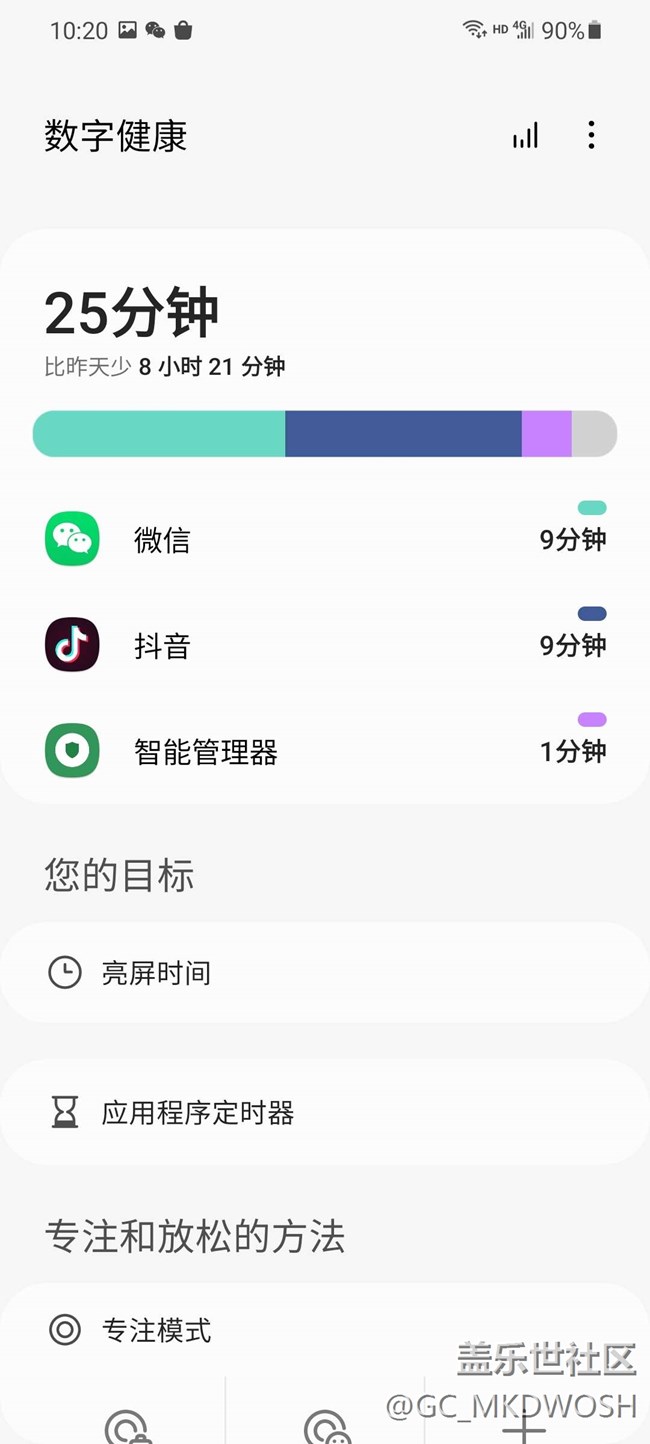Open the usage statistics chart icon
Viewport: 650px width, 1444px height.
pos(525,136)
